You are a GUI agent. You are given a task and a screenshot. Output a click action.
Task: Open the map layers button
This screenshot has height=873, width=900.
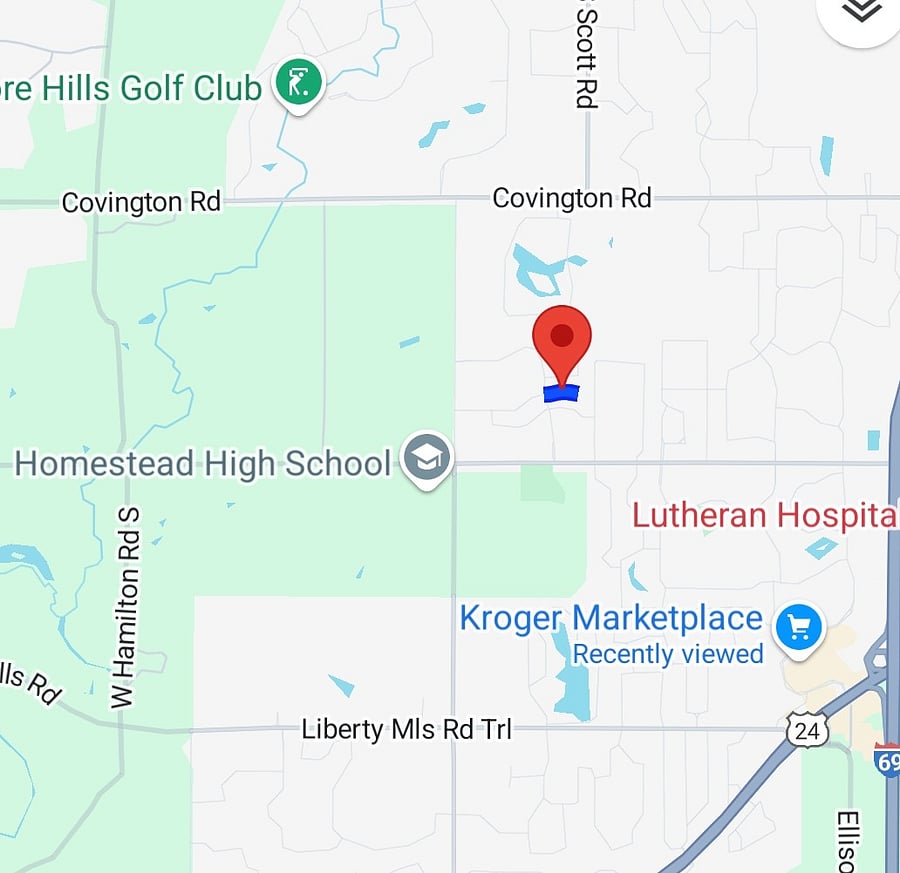pyautogui.click(x=862, y=12)
